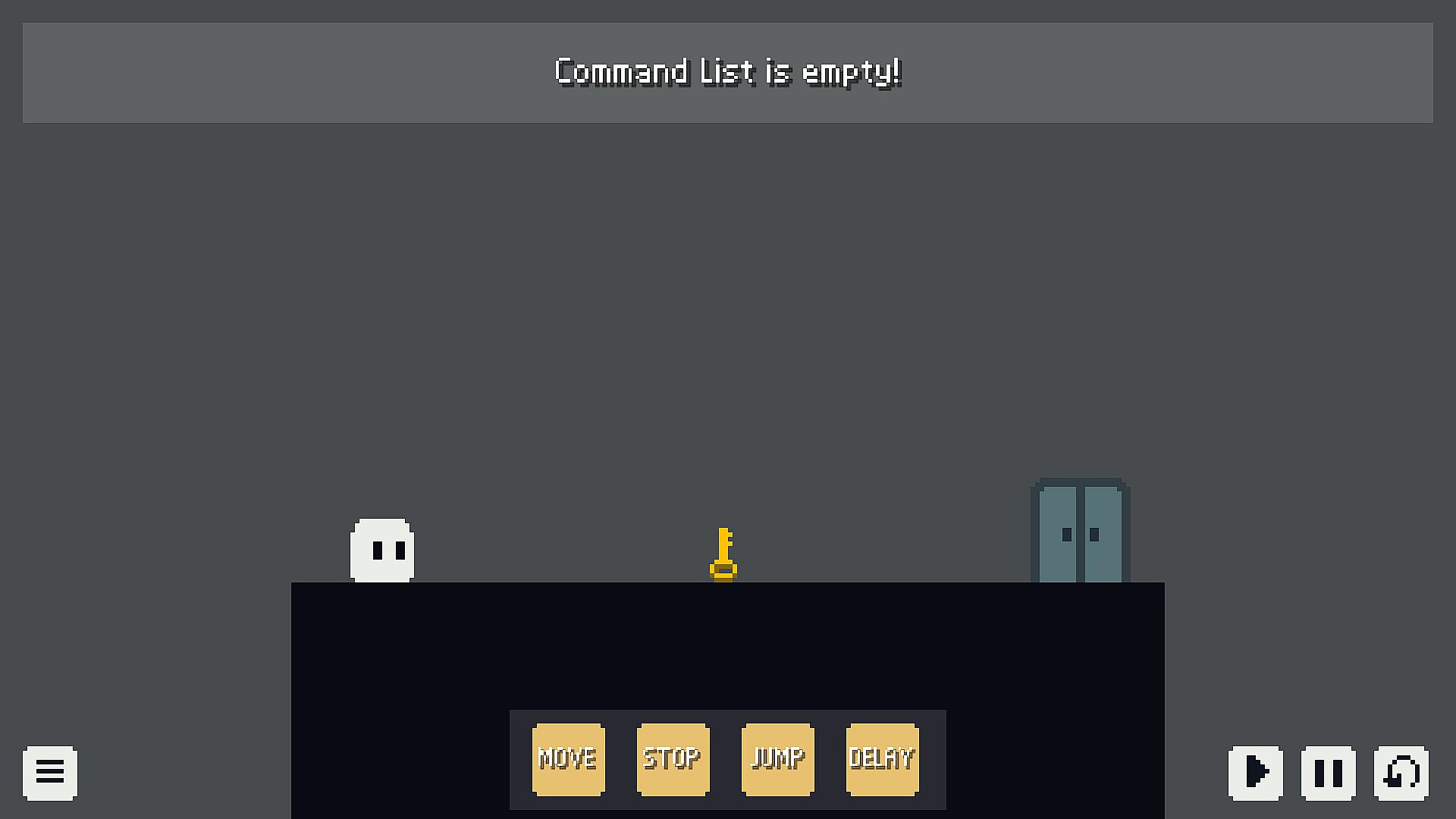Pause the level execution
1456x819 pixels.
coord(1329,773)
